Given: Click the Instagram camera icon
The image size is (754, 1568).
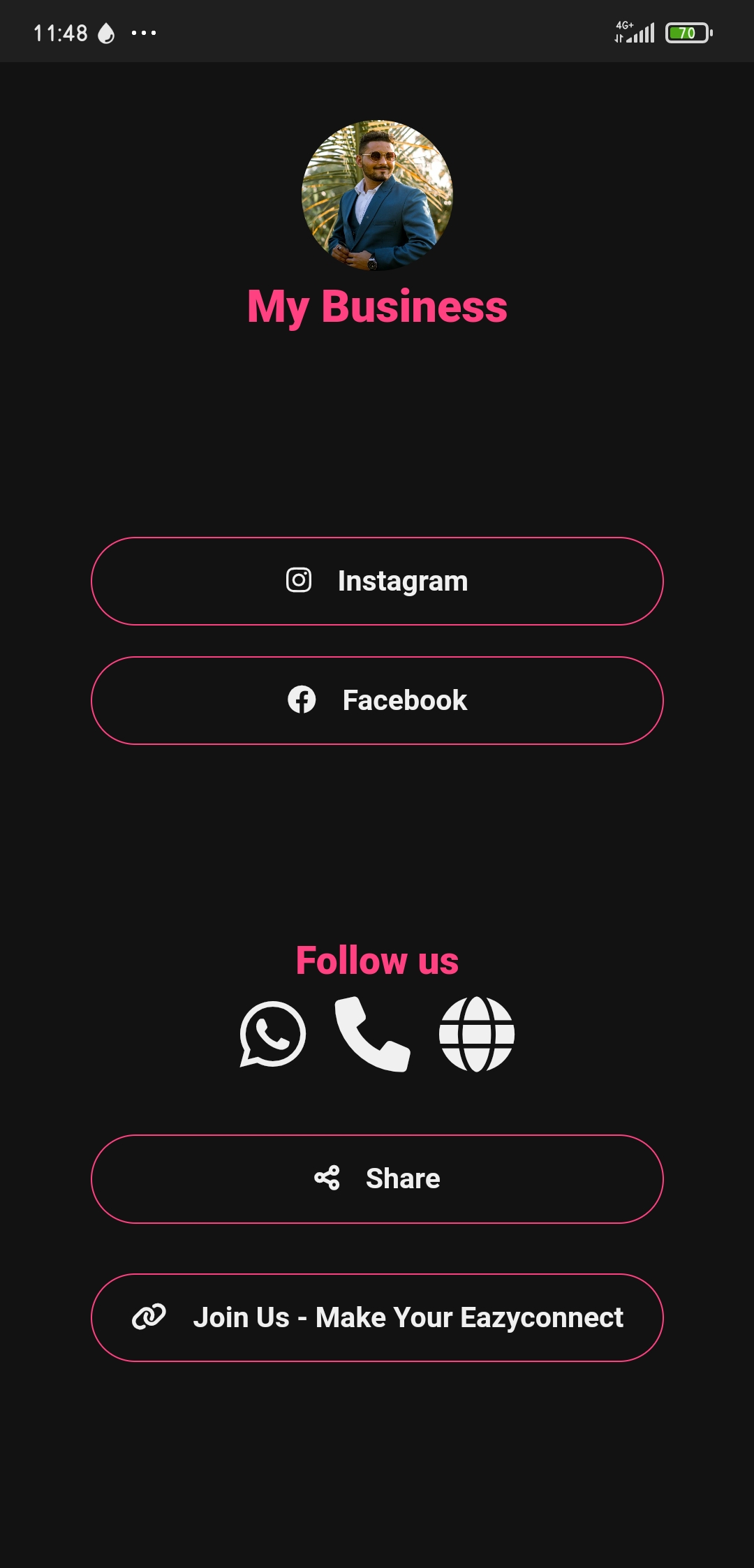Looking at the screenshot, I should tap(299, 580).
